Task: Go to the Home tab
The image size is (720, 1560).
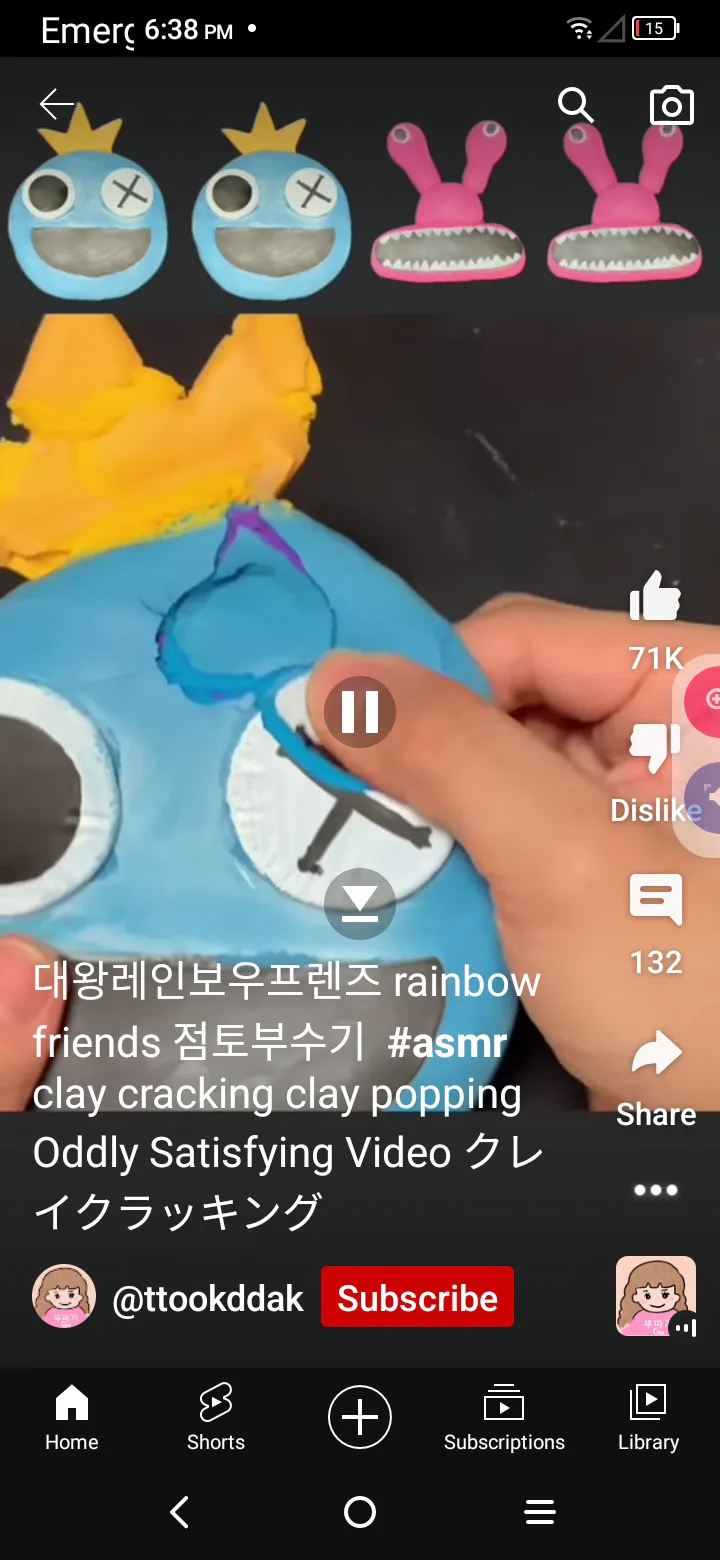Action: pos(72,1416)
